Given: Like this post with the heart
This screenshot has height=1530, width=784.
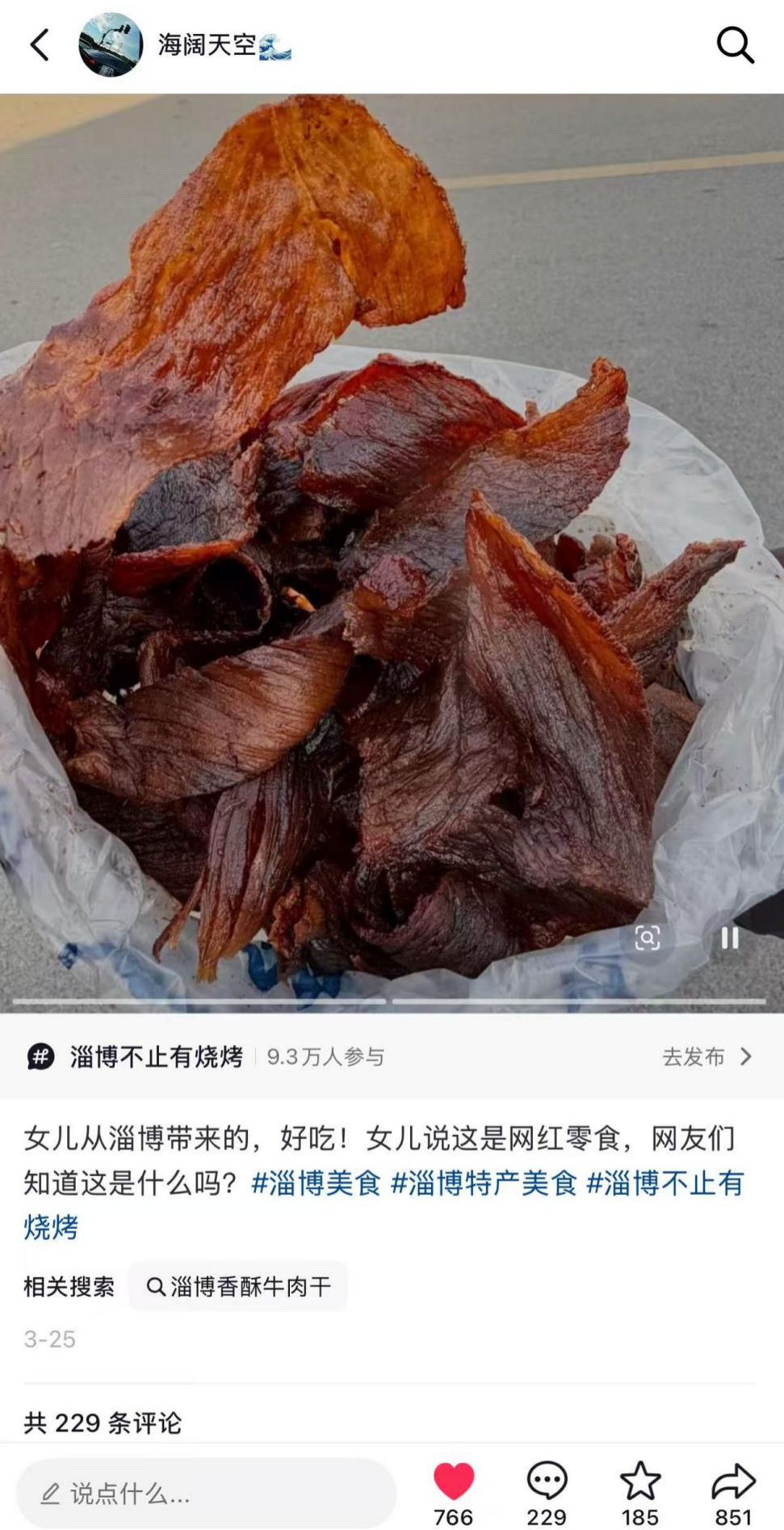Looking at the screenshot, I should tap(454, 1482).
